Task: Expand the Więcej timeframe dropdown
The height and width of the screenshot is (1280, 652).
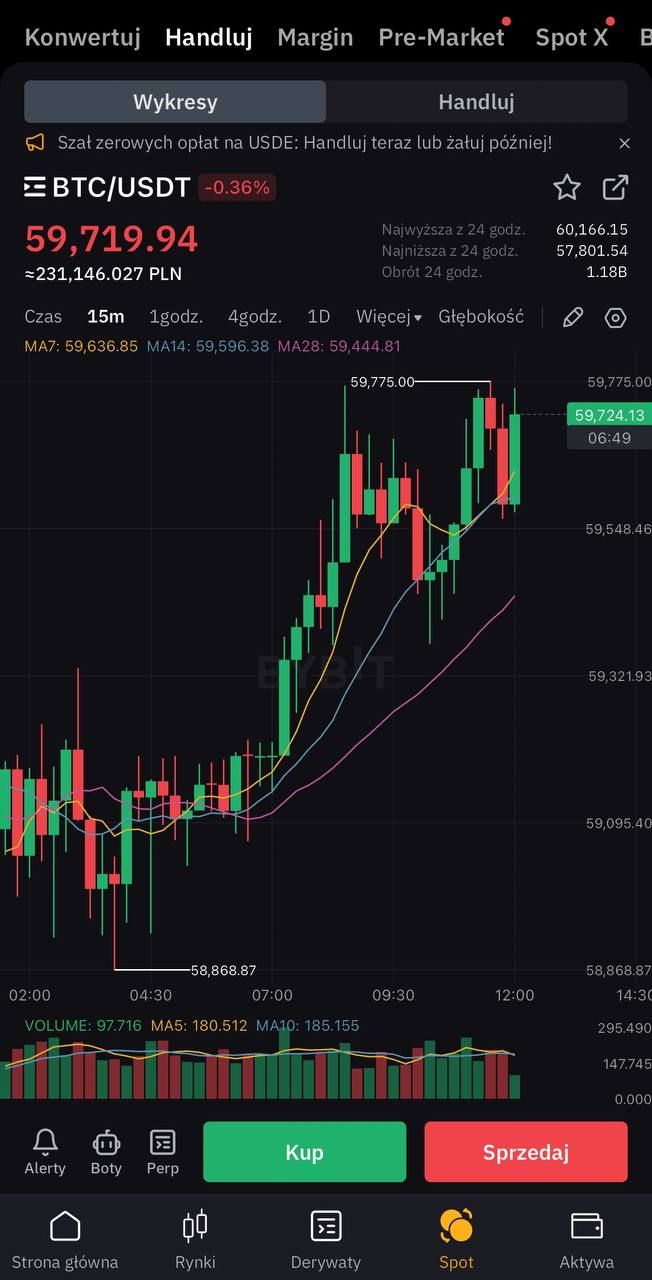Action: [x=388, y=316]
